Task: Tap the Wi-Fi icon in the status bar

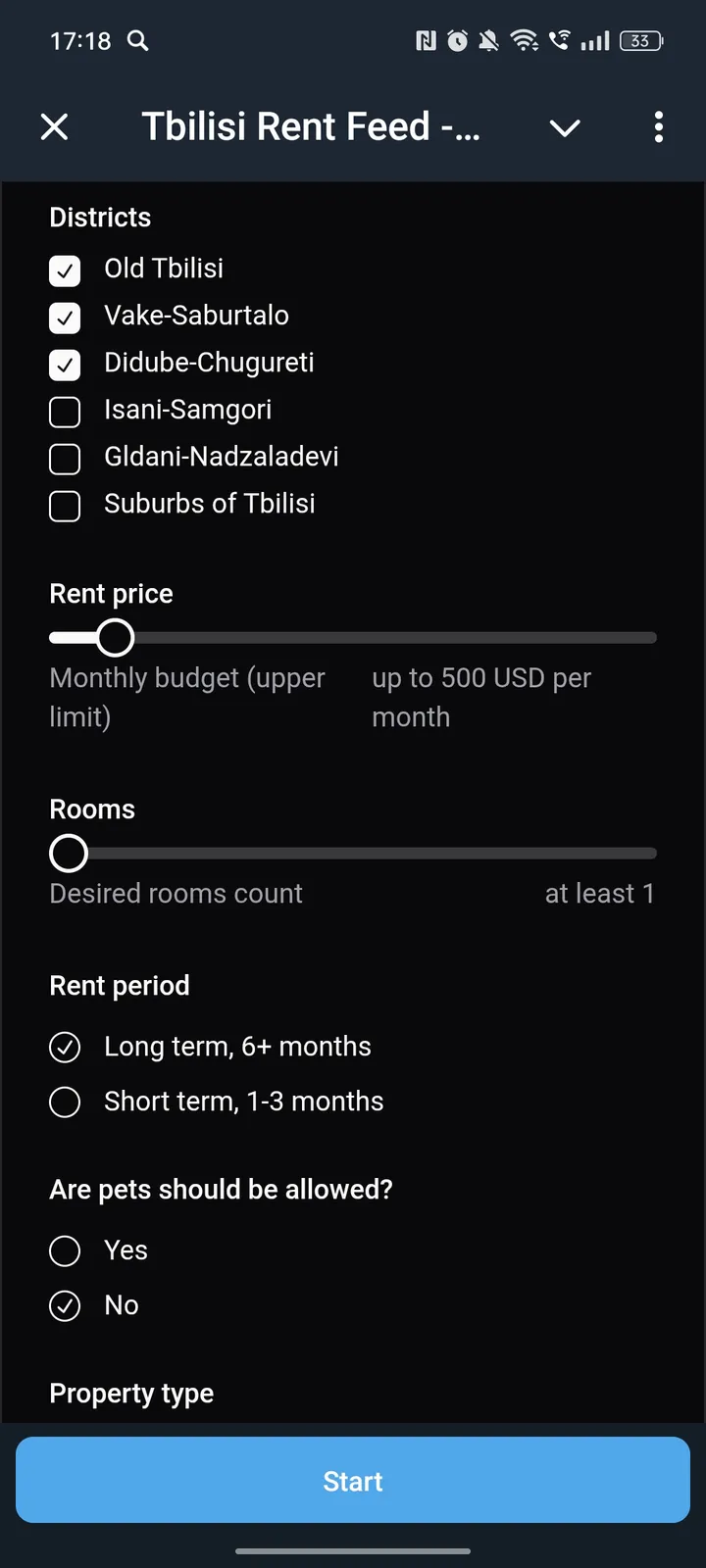Action: [525, 41]
